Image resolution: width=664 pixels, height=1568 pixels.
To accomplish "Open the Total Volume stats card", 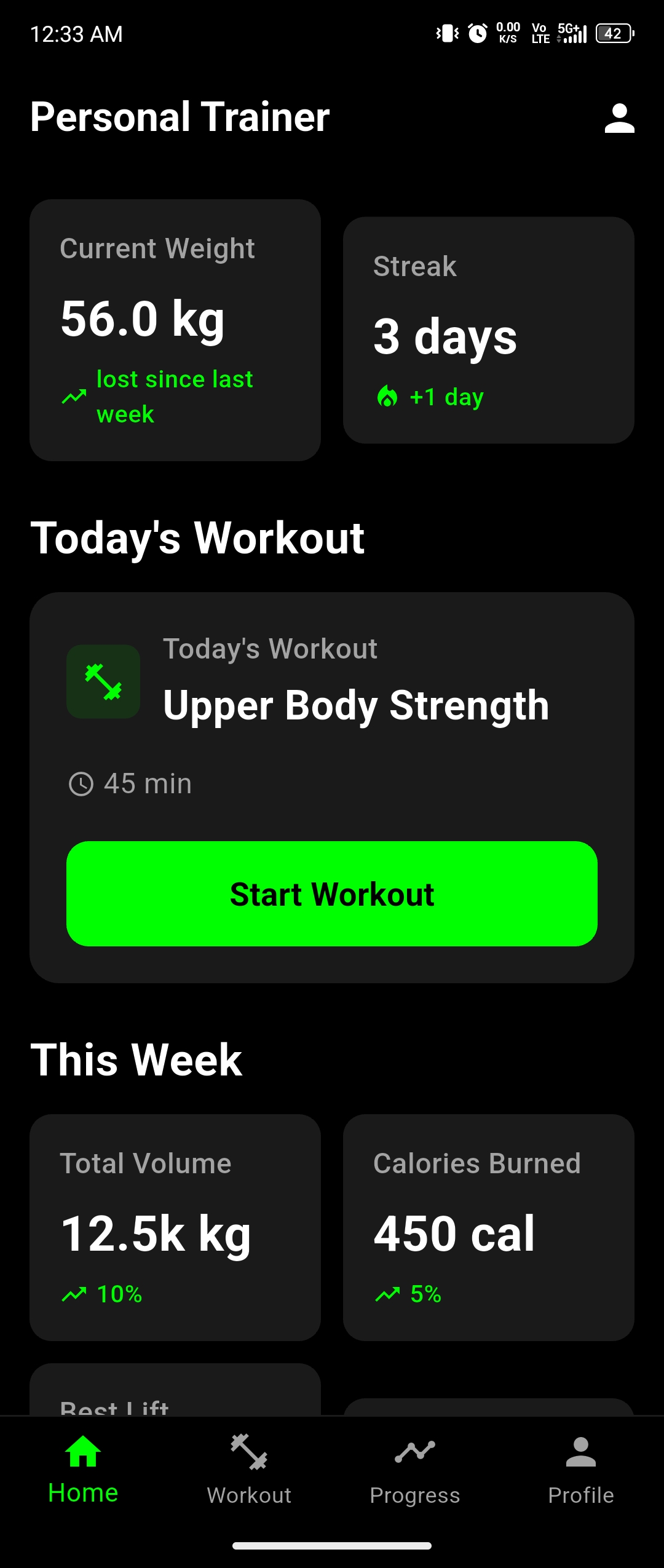I will pos(175,1227).
